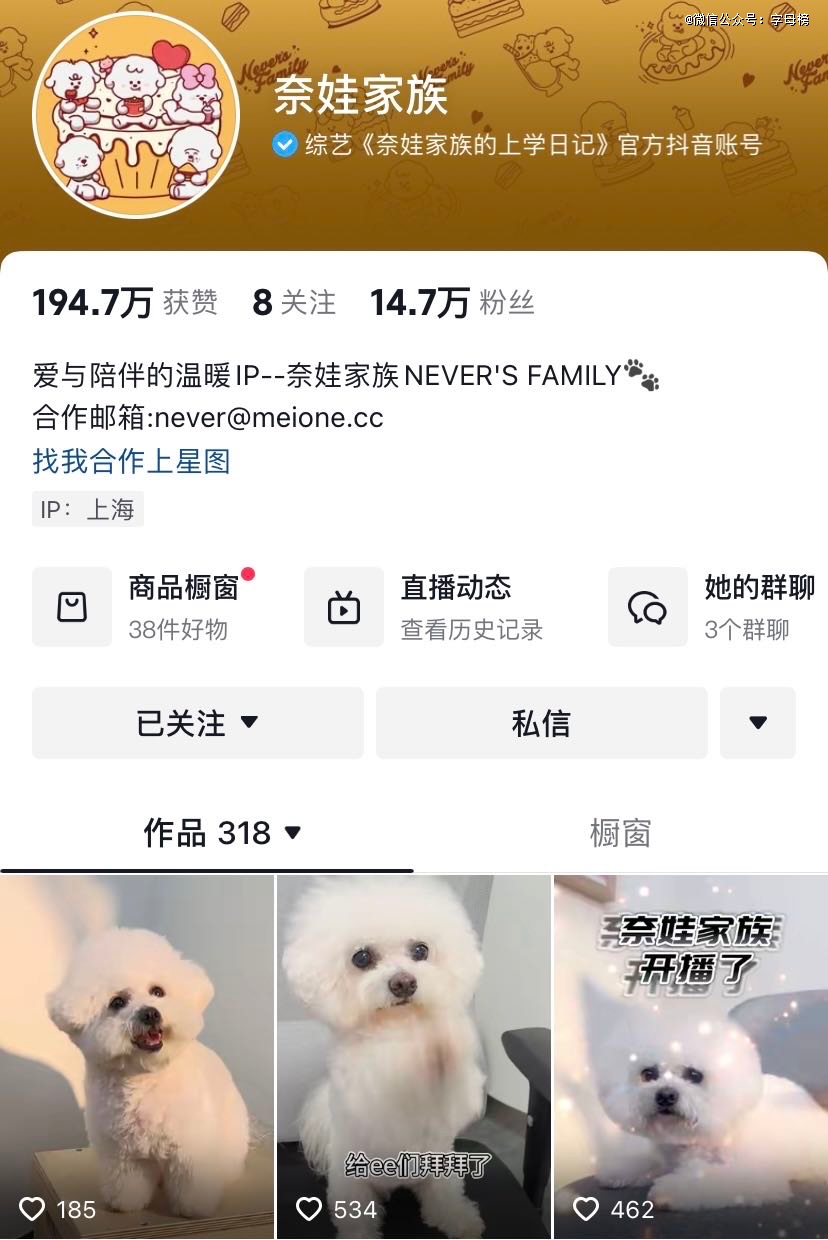Image resolution: width=828 pixels, height=1240 pixels.
Task: Play the 给ee们拜拜了 video
Action: pyautogui.click(x=413, y=1055)
